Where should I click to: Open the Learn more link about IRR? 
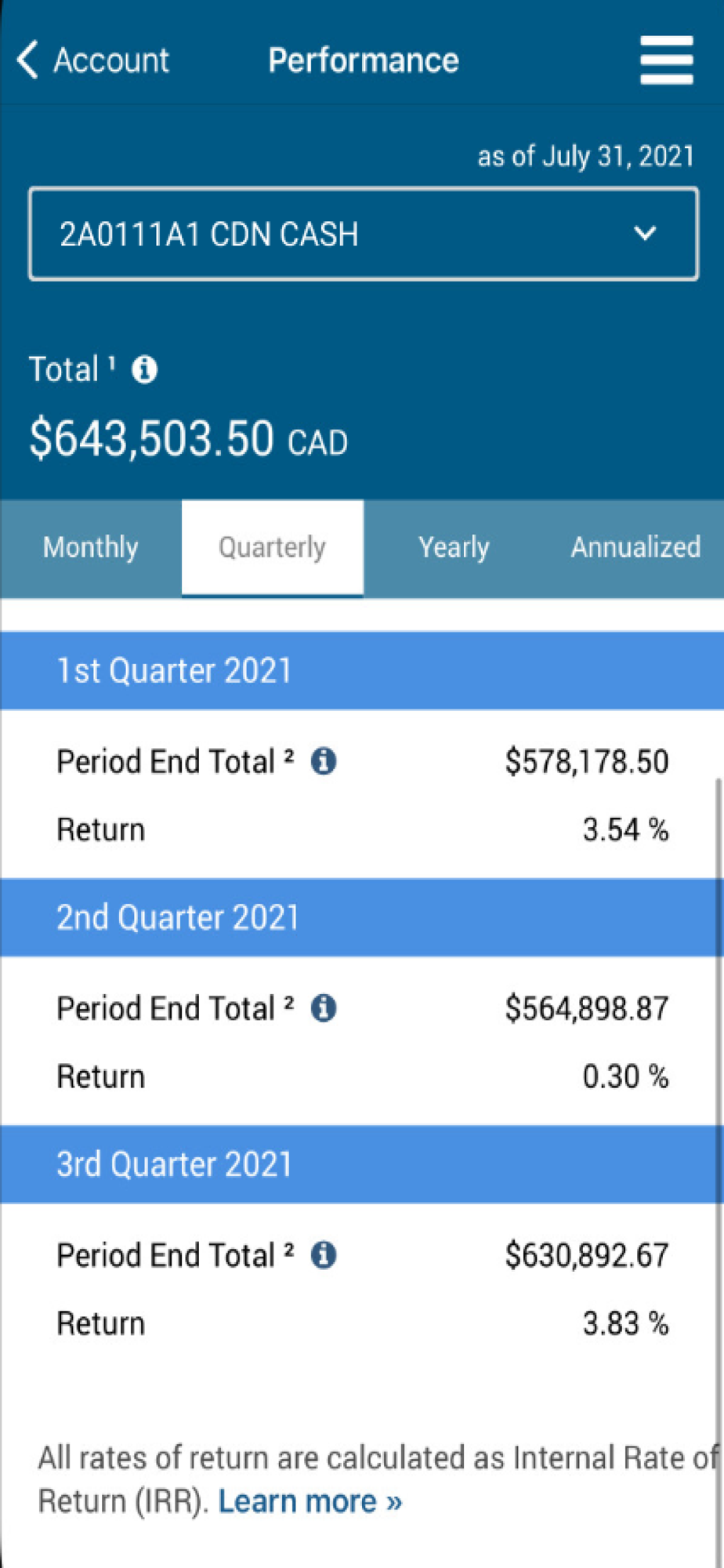310,1501
